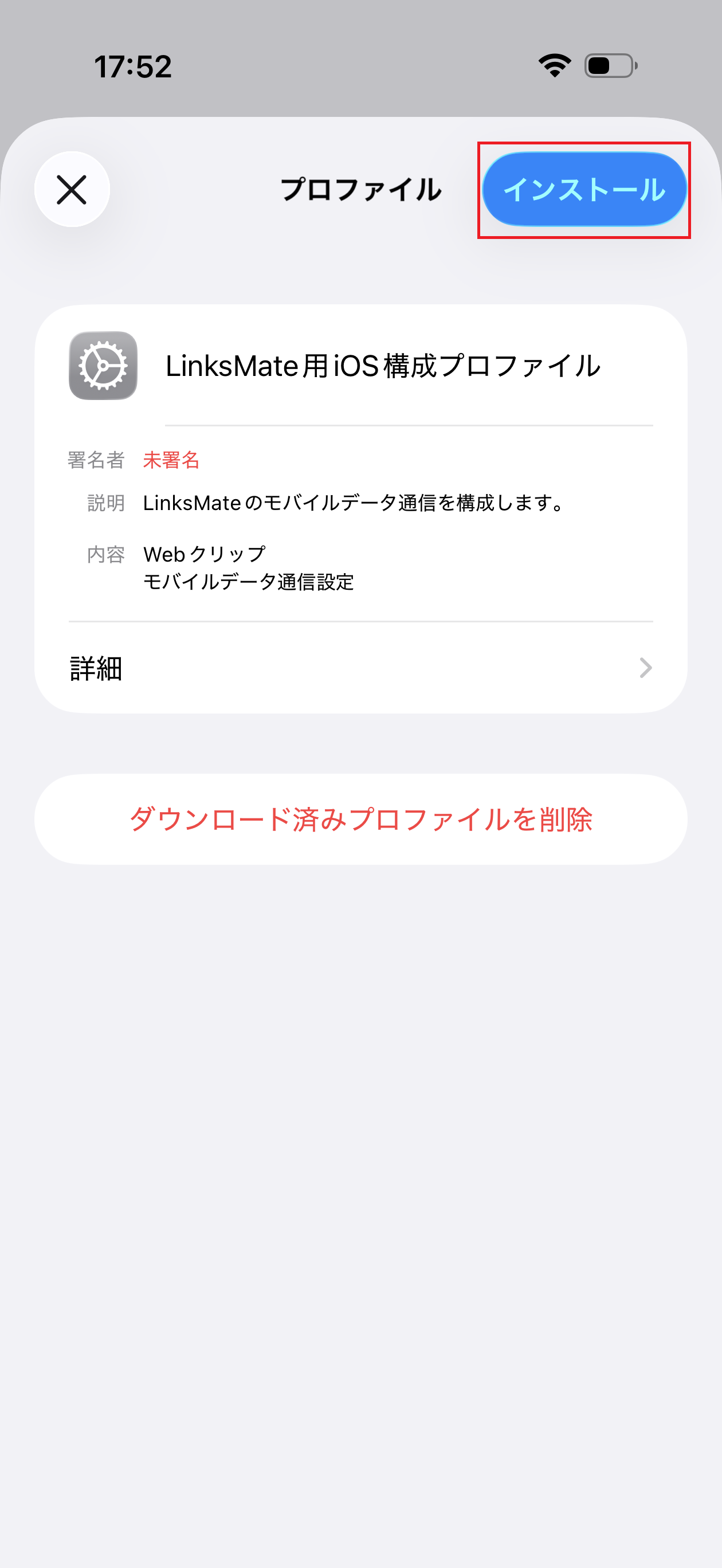Viewport: 722px width, 1568px height.
Task: Tap the circular close icon top left
Action: [72, 189]
